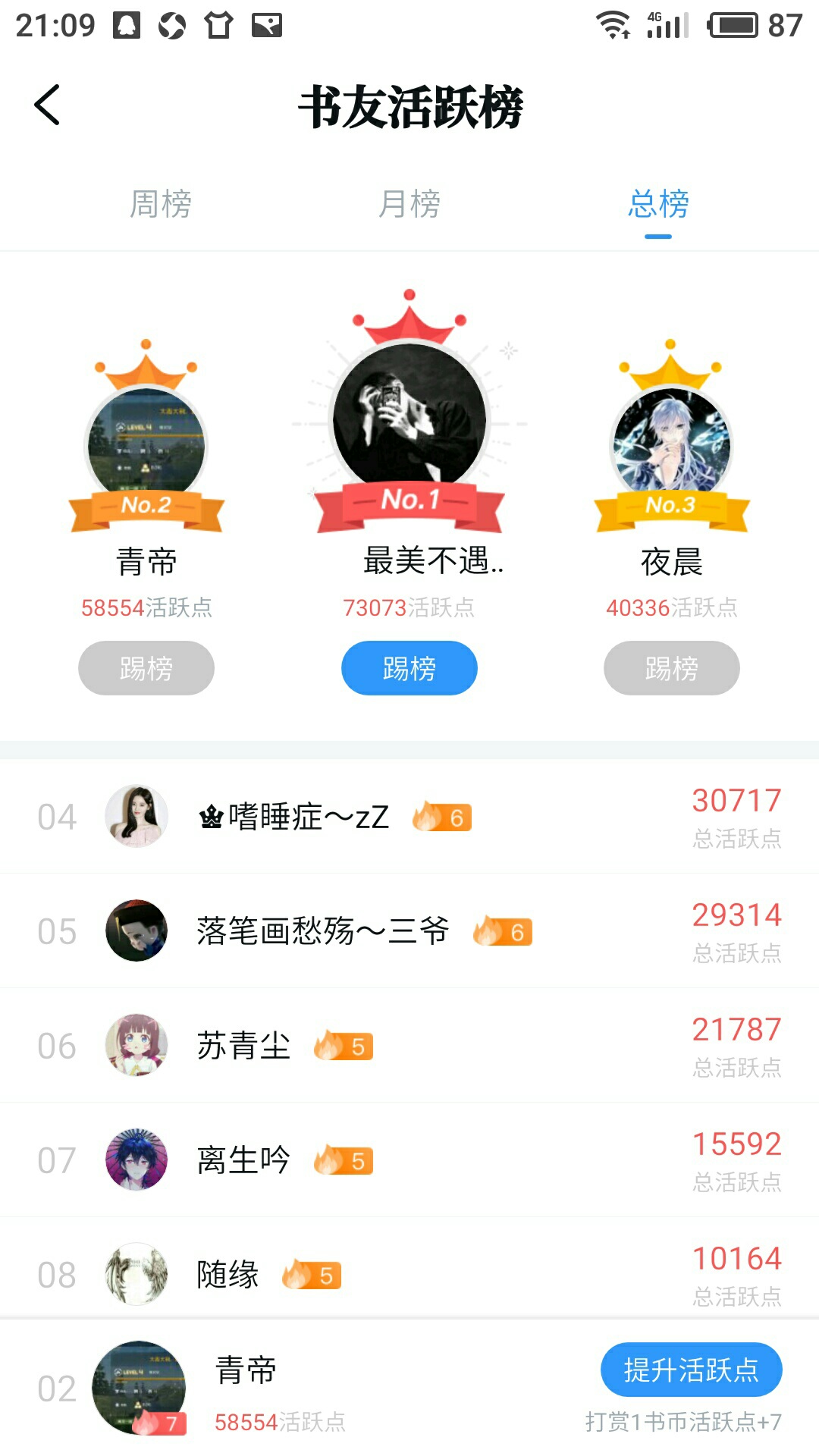Image resolution: width=819 pixels, height=1456 pixels.
Task: Switch to the 周榜 tab
Action: click(160, 204)
